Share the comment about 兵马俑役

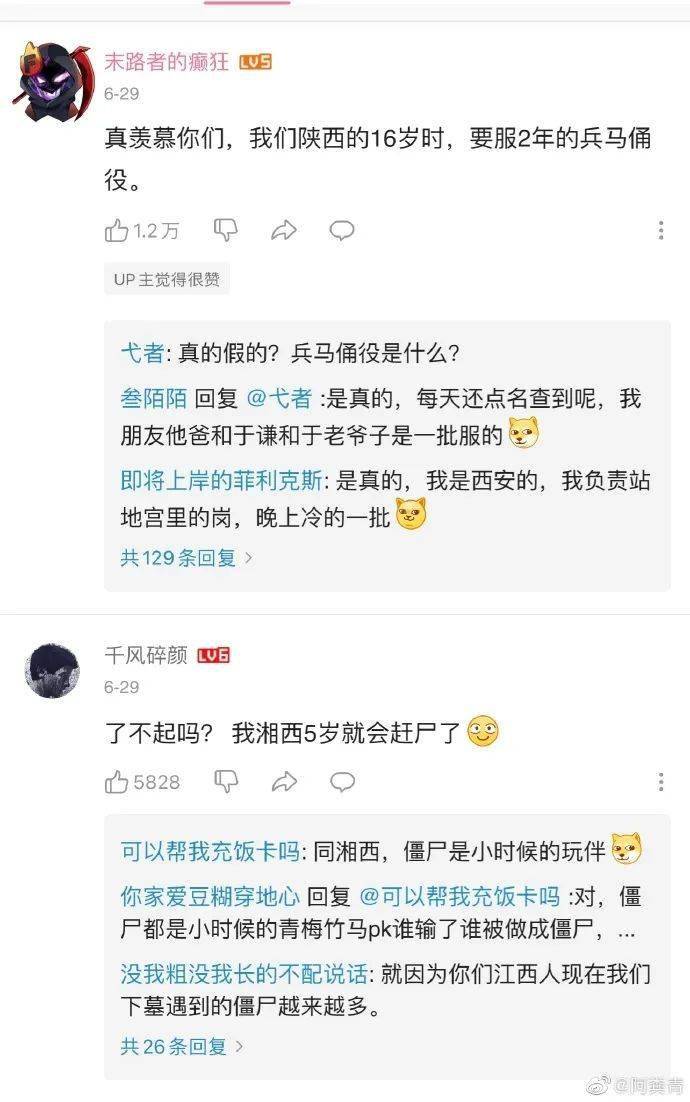click(284, 231)
